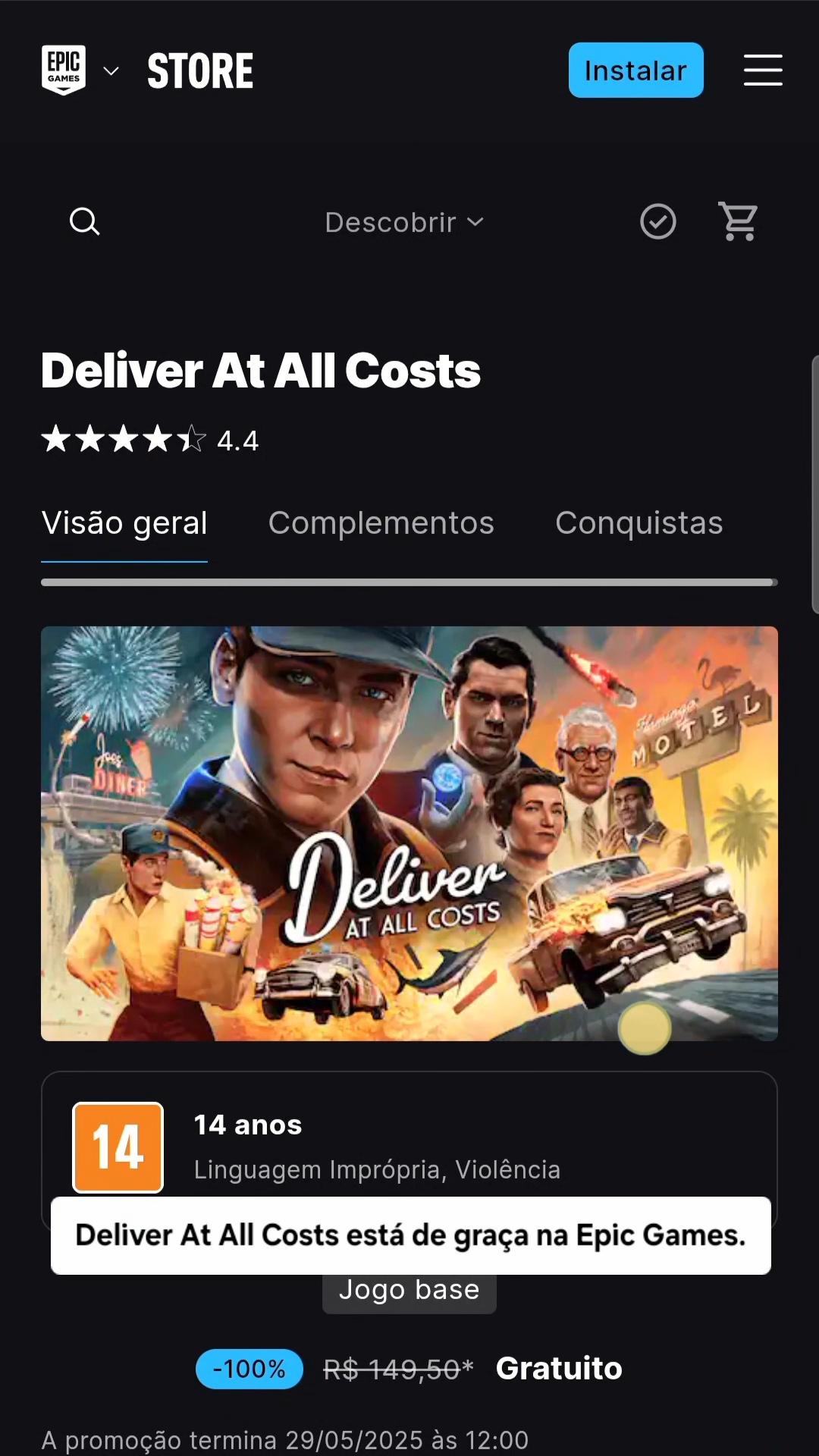Tap the Instalar button

[635, 71]
